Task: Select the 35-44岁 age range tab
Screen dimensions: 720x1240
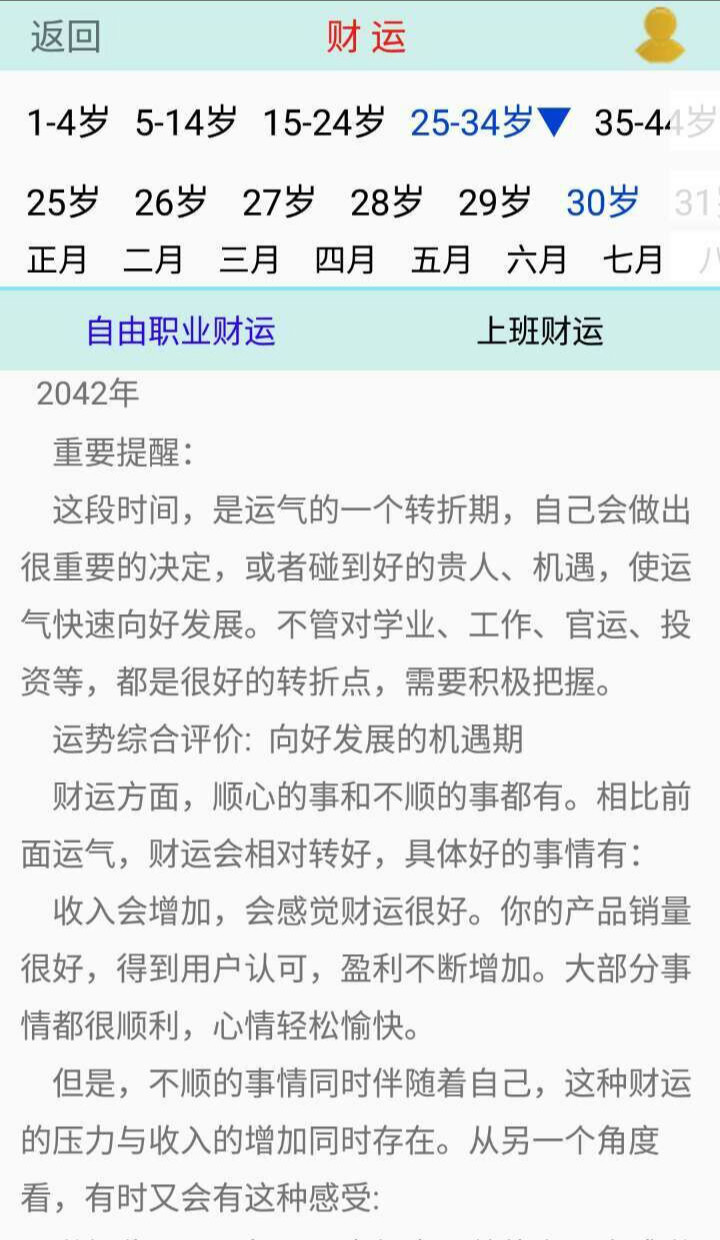Action: (632, 120)
